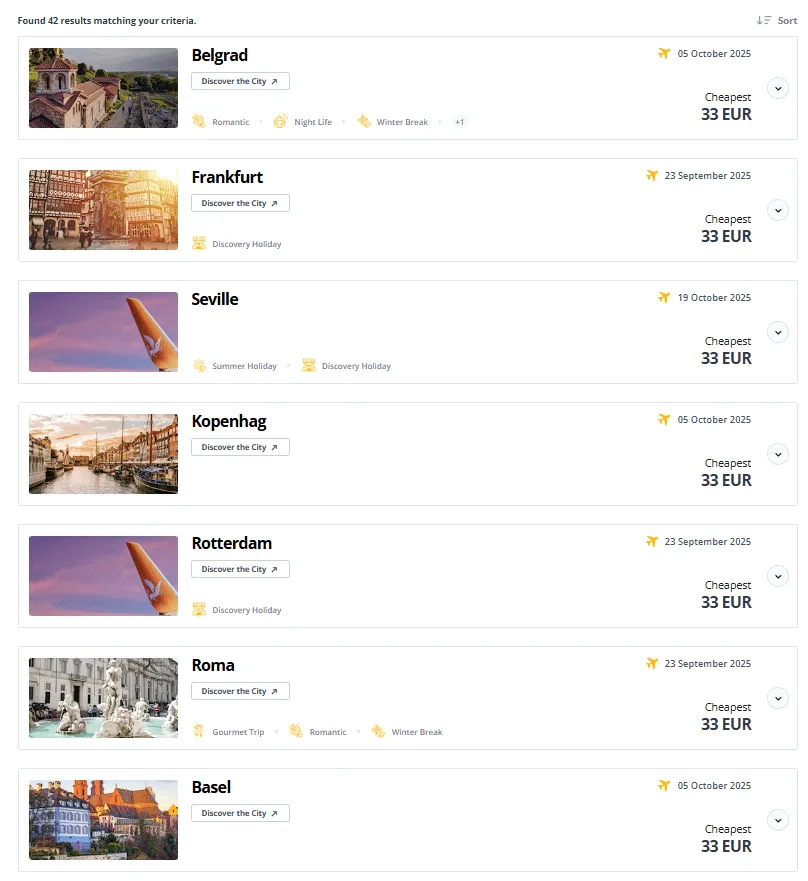Open Discover the City for Roma
The height and width of the screenshot is (881, 808).
[240, 691]
